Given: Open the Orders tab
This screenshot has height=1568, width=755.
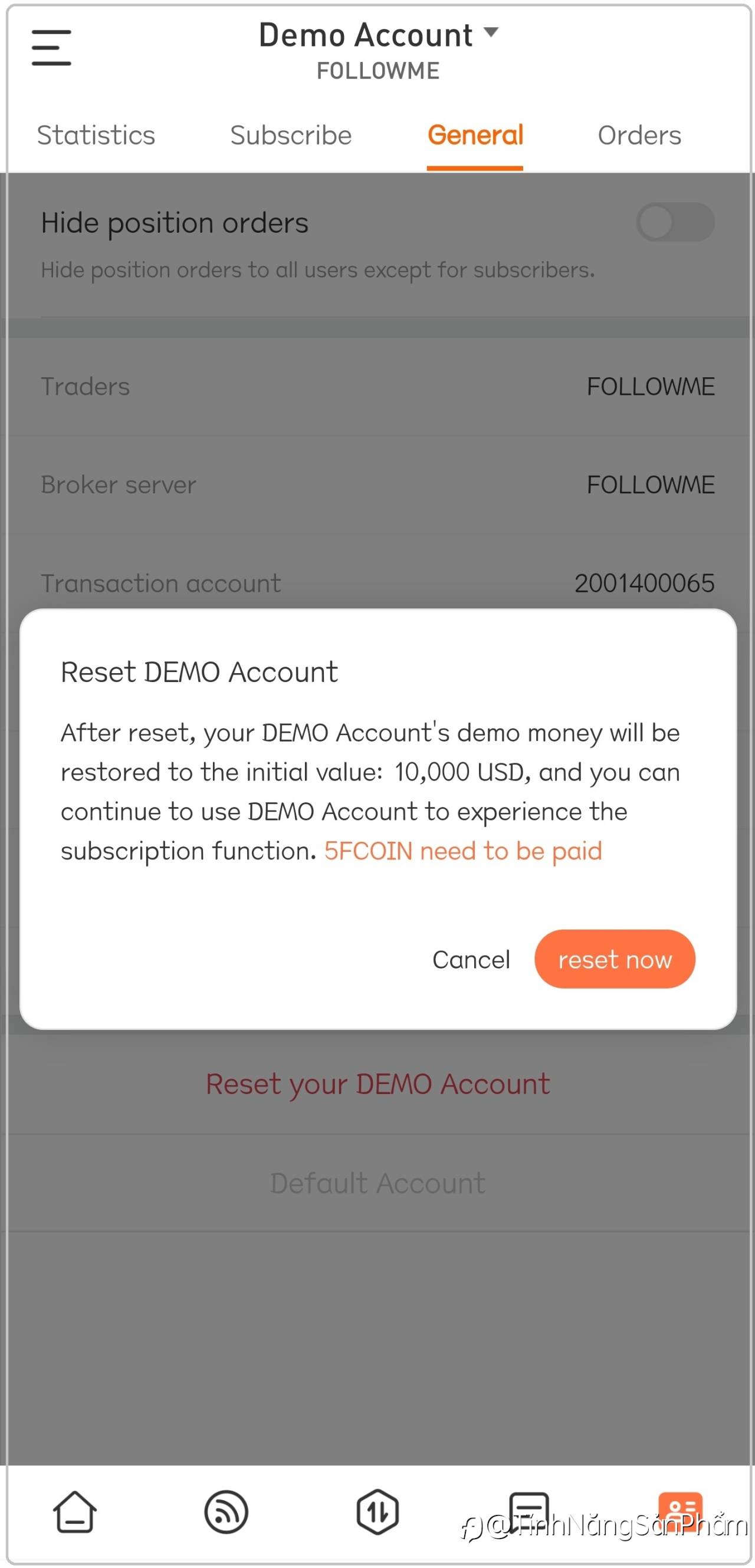Looking at the screenshot, I should click(639, 135).
